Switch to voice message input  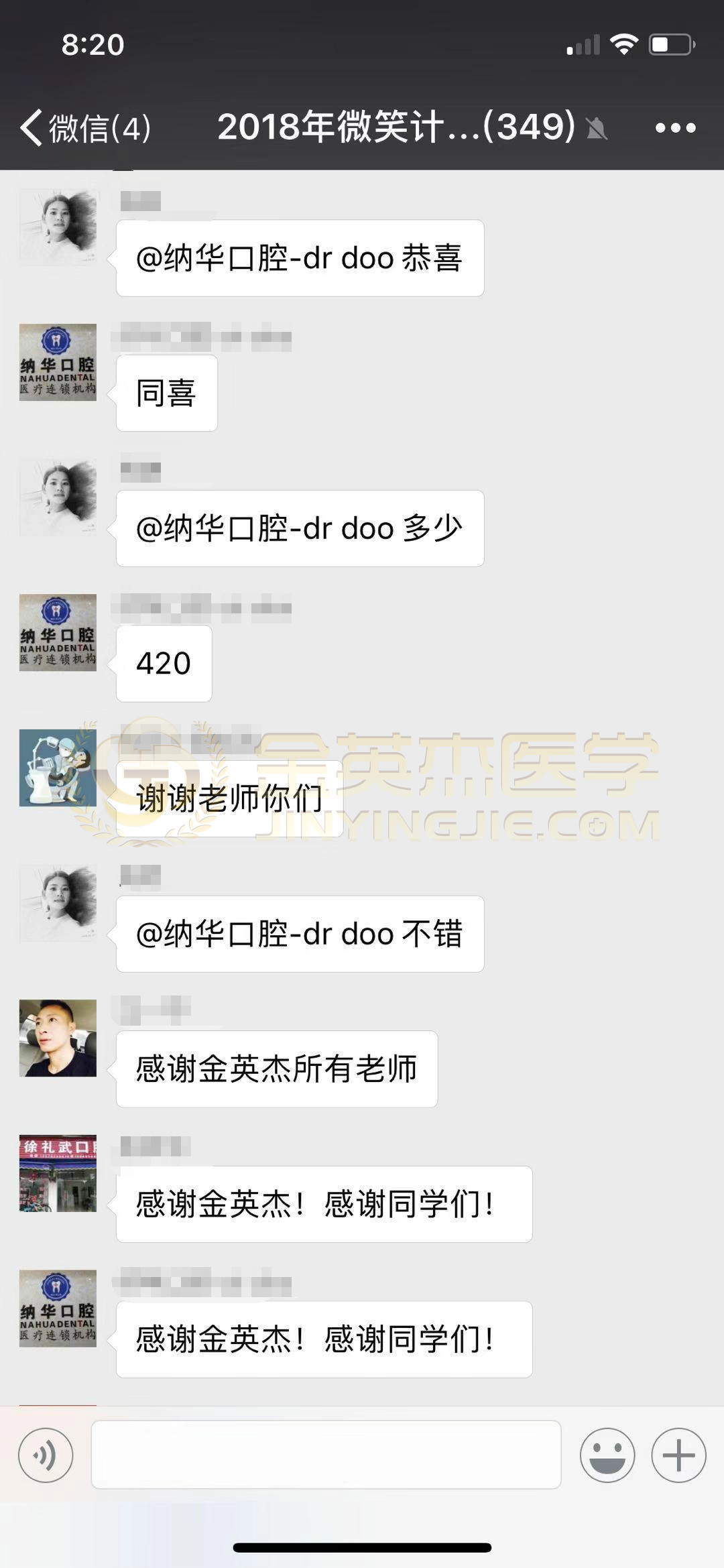click(46, 1455)
